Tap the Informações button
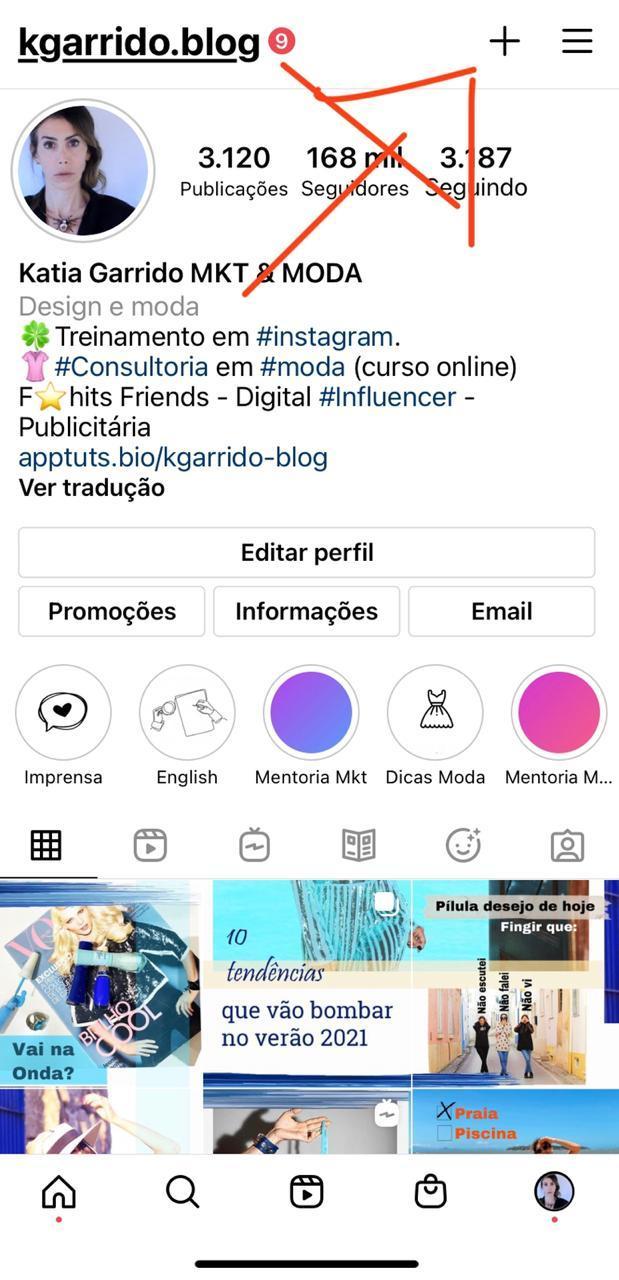The image size is (619, 1280). point(306,611)
